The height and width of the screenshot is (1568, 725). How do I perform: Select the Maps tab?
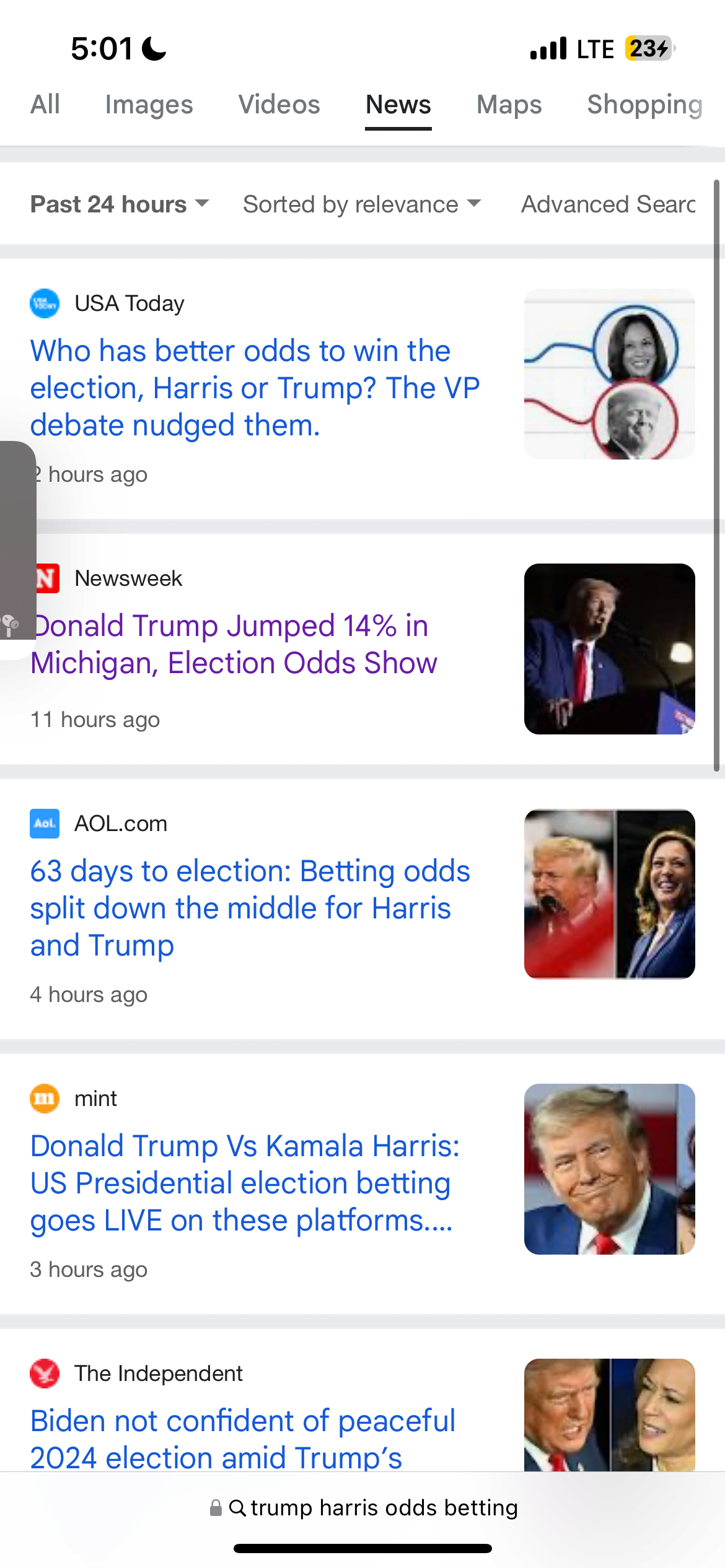pos(509,105)
